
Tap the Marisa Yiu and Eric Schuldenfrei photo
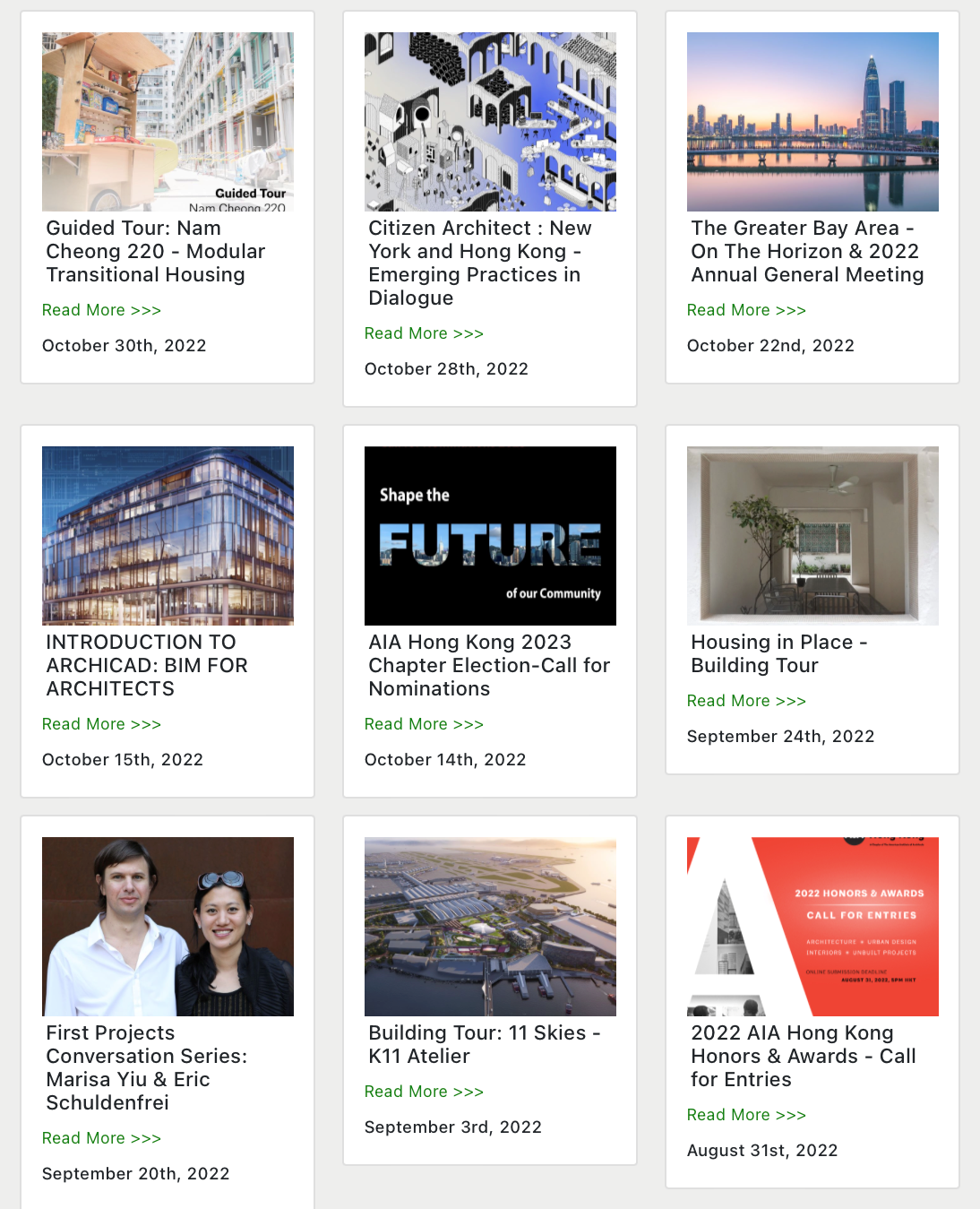tap(168, 927)
